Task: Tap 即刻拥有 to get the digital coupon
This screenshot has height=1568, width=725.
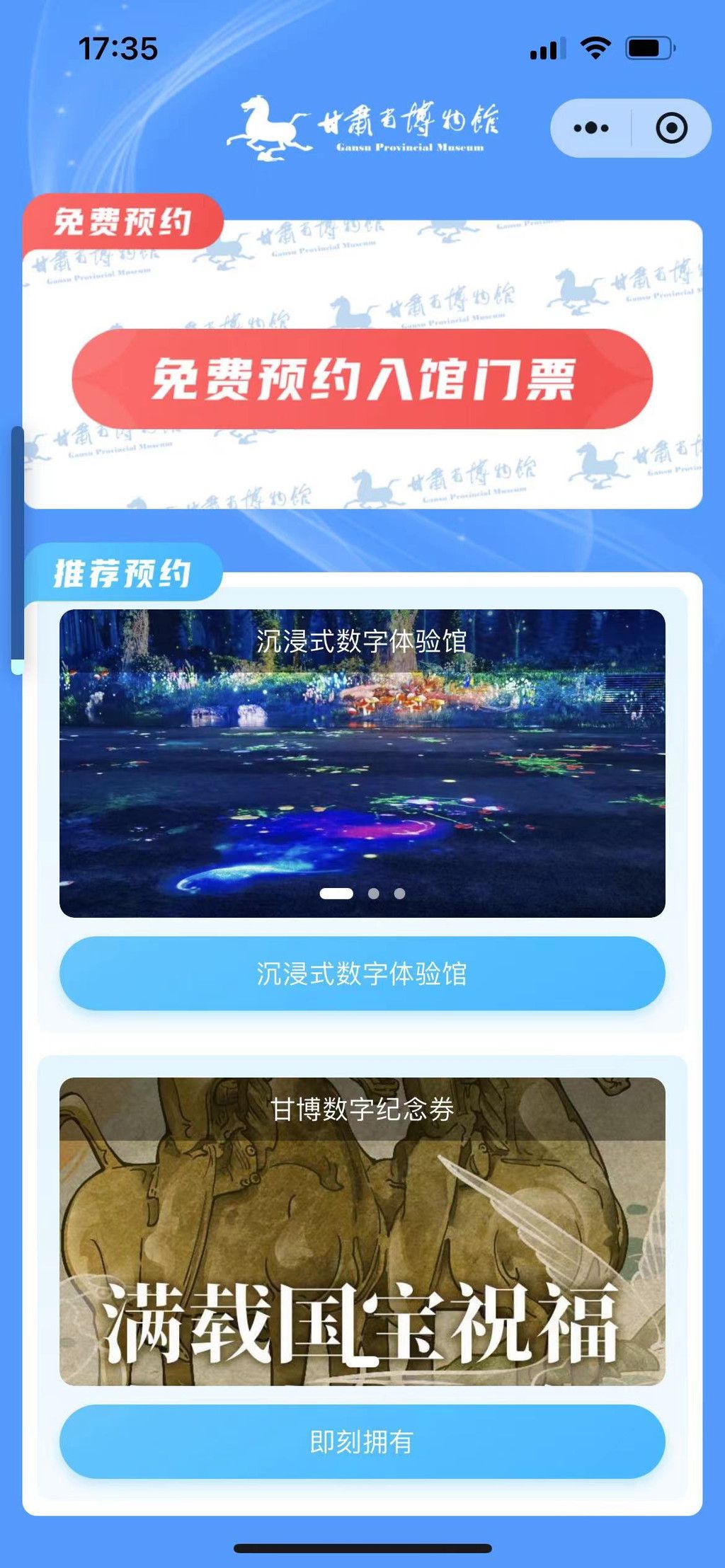Action: [x=362, y=1441]
